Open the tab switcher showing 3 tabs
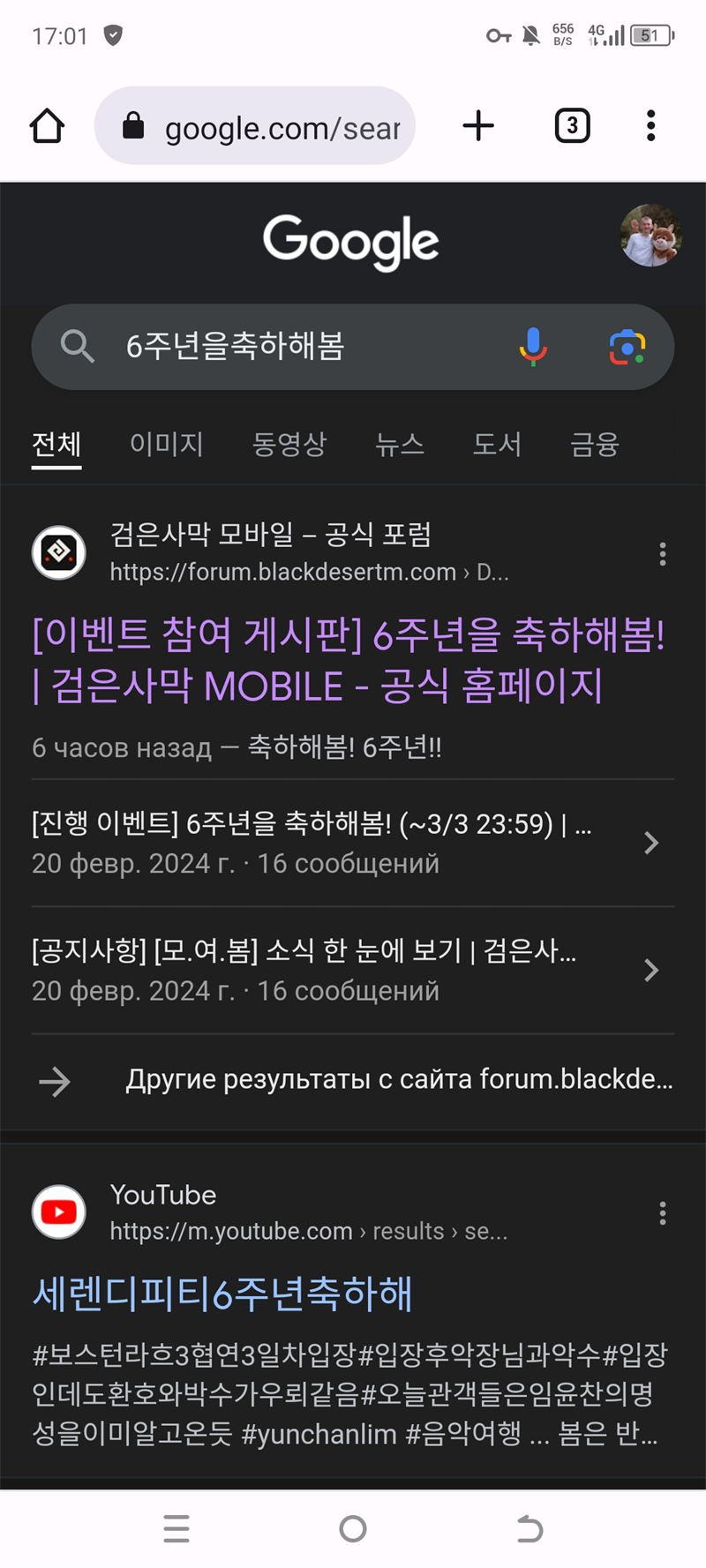The height and width of the screenshot is (1568, 706). 572,126
